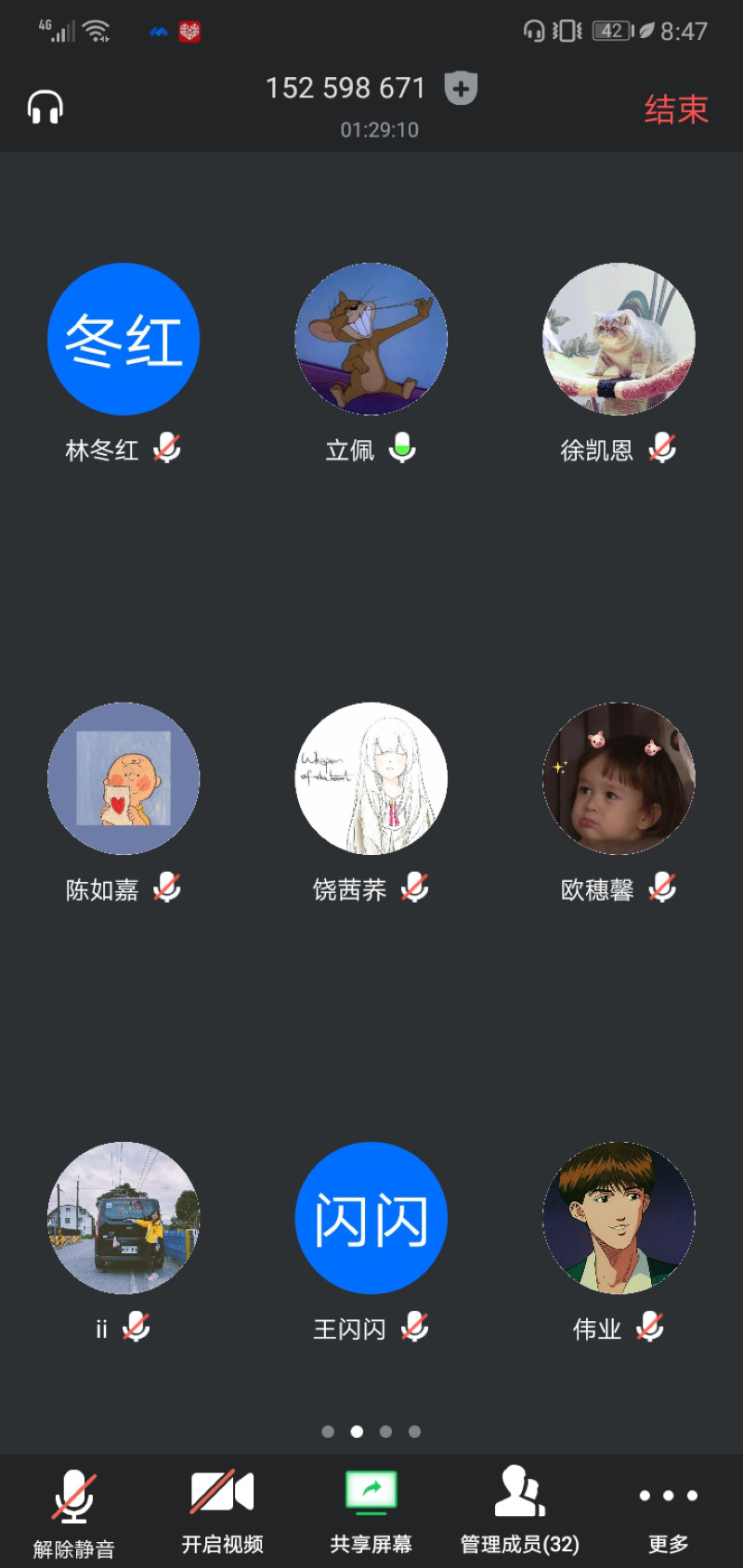Screen dimensions: 743x1568
Task: Select participant 饶茜荞's avatar
Action: (x=371, y=778)
